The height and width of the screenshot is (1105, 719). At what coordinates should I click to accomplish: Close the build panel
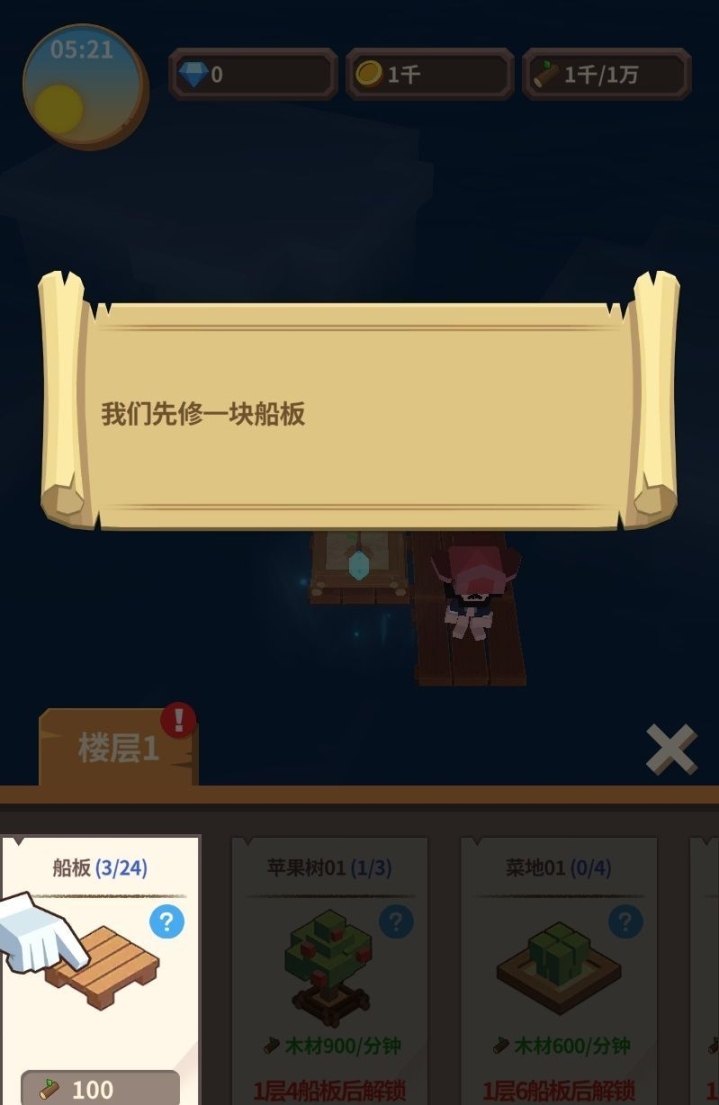pos(671,749)
